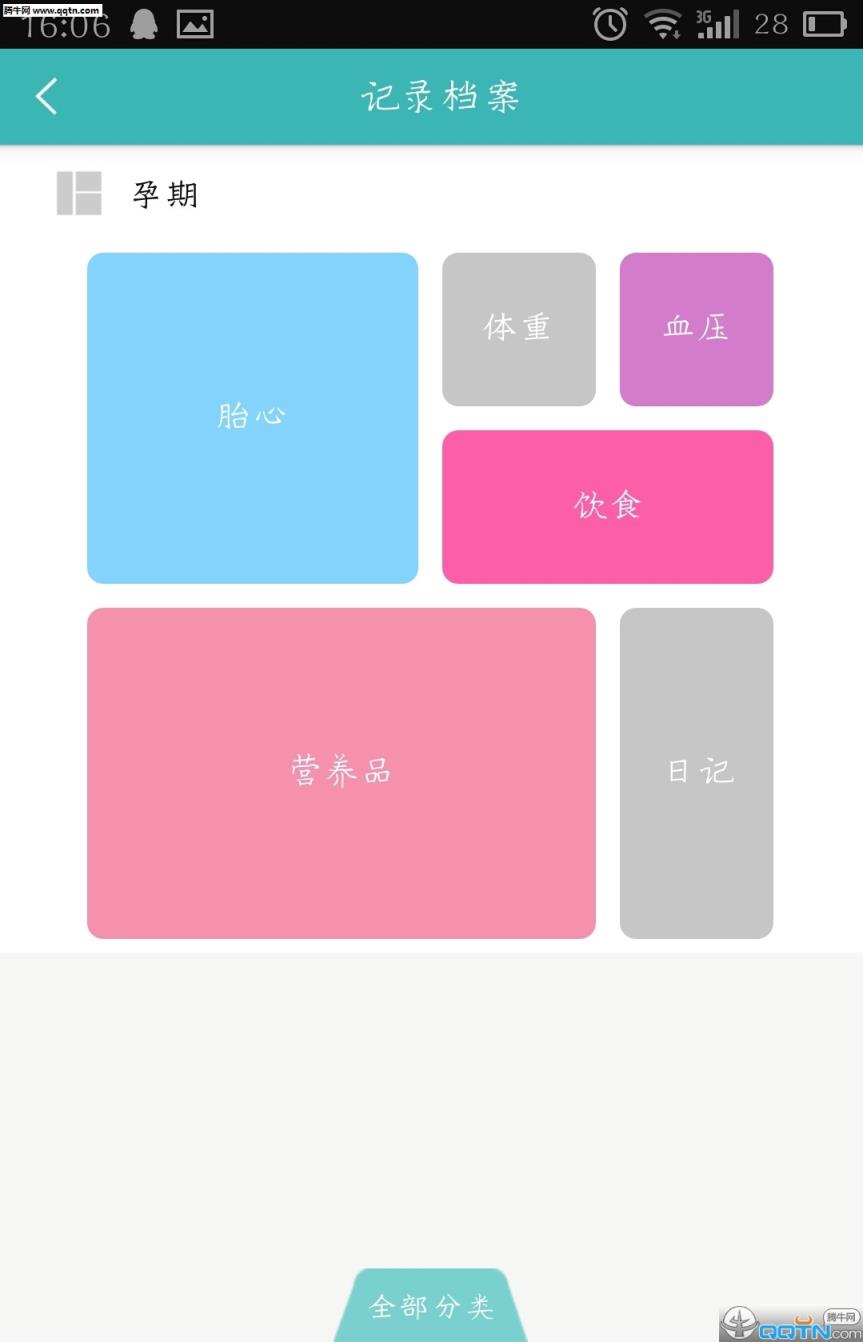The height and width of the screenshot is (1342, 863).
Task: Tap the 记录档案 title text
Action: tap(440, 96)
